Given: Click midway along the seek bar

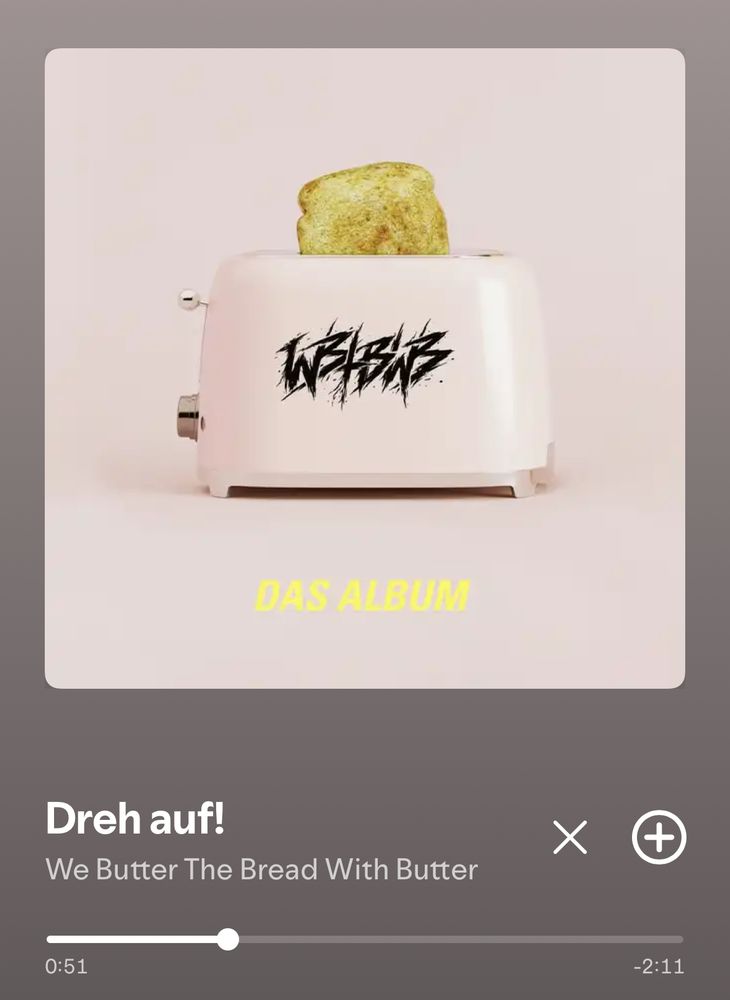Looking at the screenshot, I should pos(365,939).
